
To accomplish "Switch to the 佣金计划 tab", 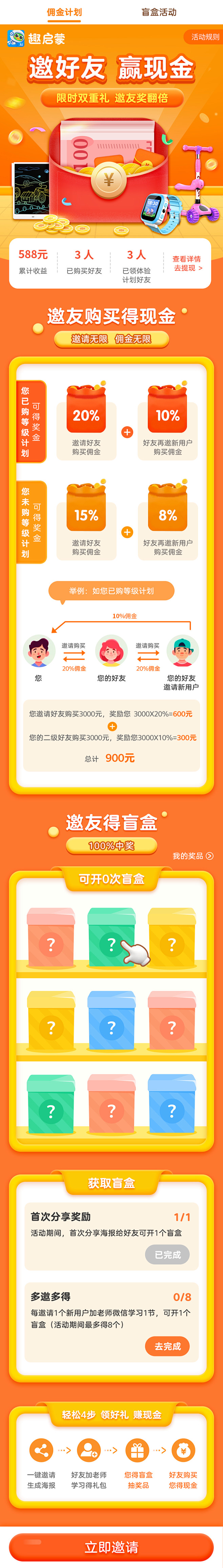I will (64, 12).
